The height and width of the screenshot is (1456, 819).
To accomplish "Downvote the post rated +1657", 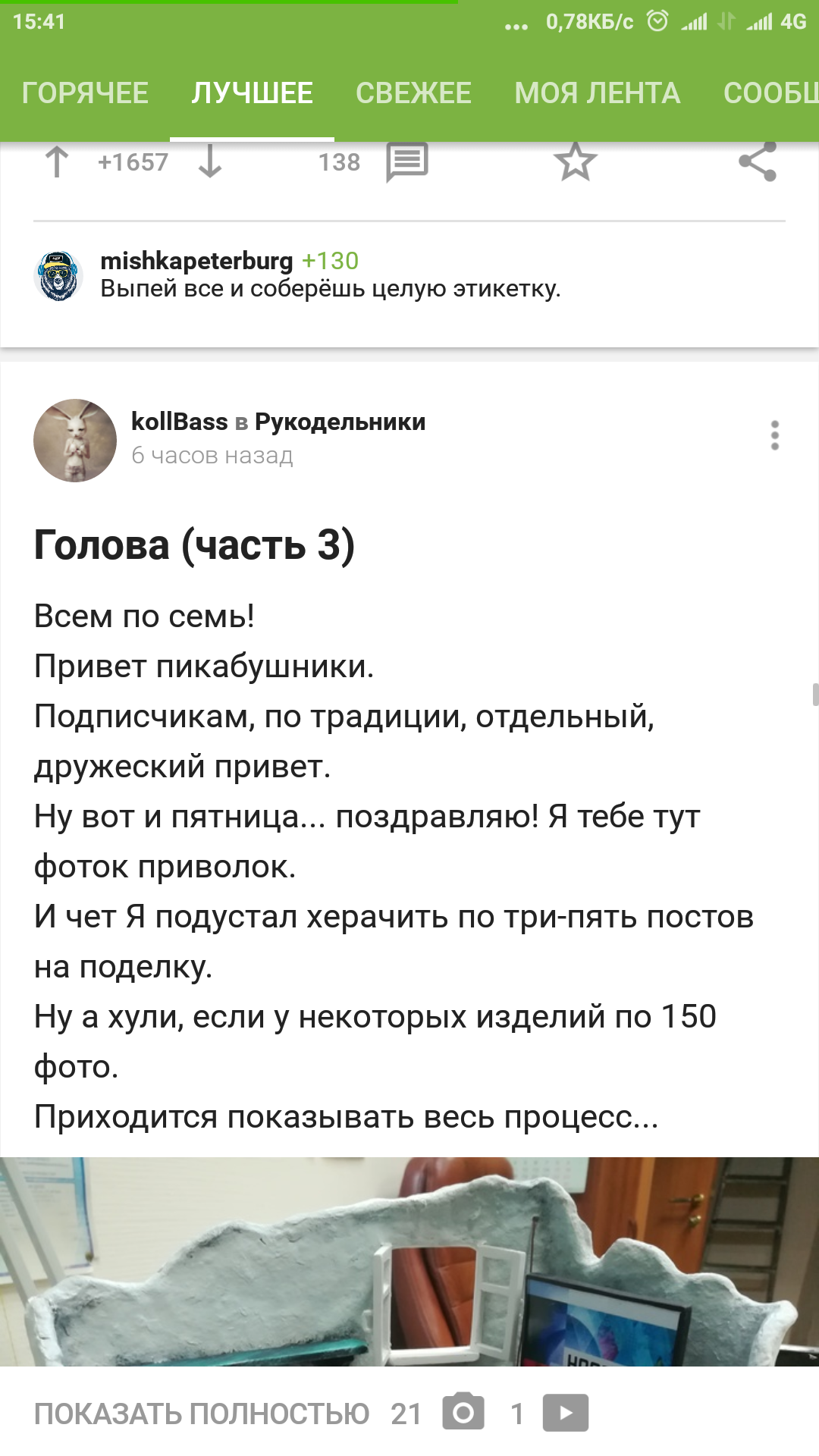I will tap(210, 162).
